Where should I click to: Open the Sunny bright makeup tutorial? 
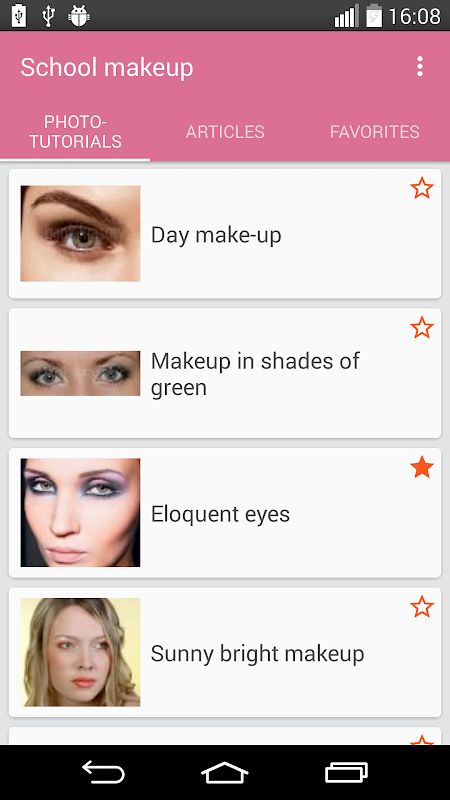[225, 652]
